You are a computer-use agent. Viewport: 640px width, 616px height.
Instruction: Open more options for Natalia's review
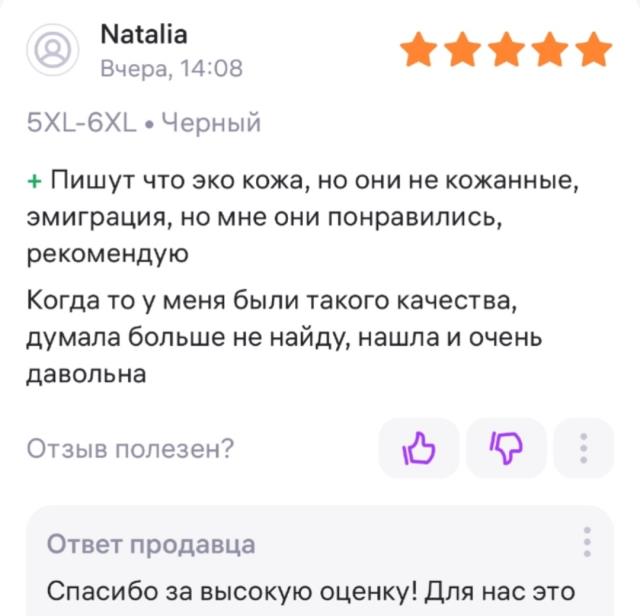tap(583, 449)
